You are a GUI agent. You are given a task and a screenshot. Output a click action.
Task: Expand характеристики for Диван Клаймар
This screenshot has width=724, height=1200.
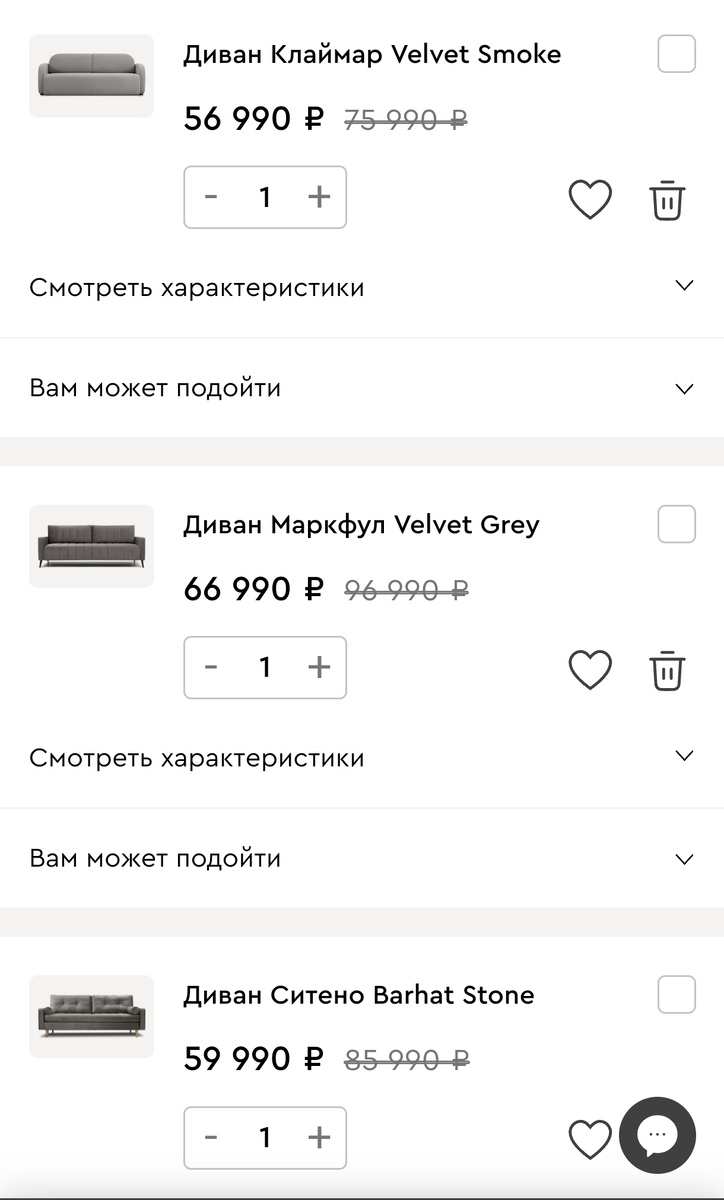pos(684,285)
